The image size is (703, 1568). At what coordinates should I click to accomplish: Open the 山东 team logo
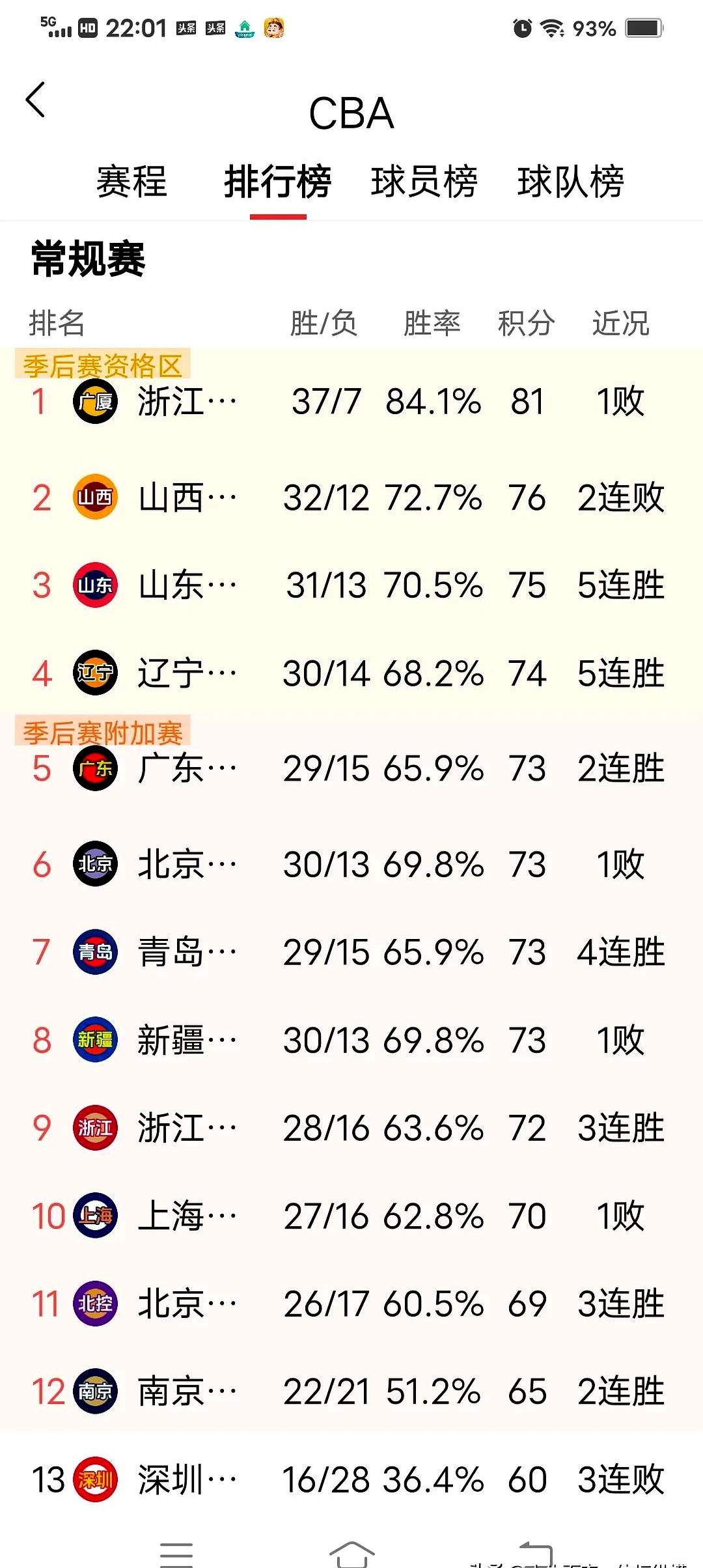point(95,585)
